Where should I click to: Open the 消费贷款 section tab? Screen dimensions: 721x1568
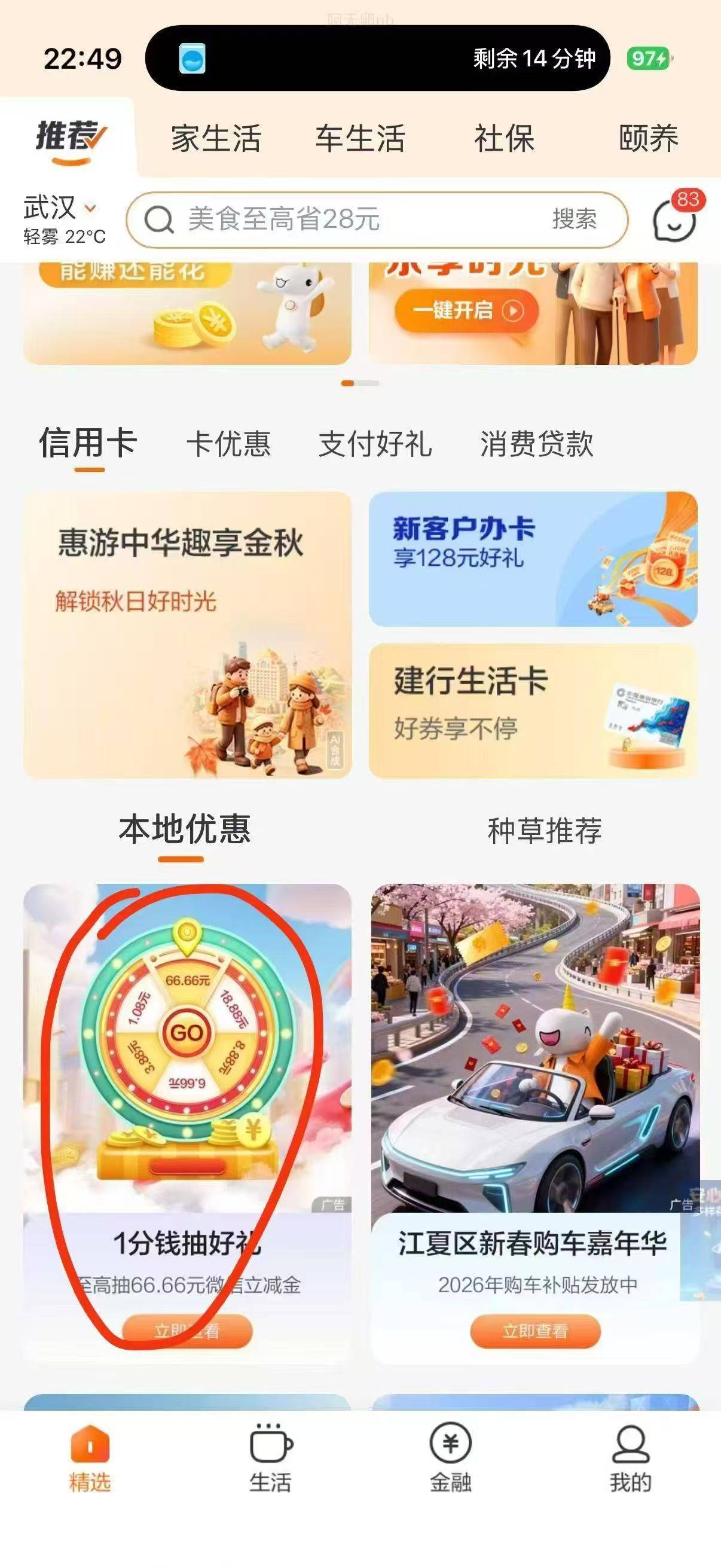click(537, 444)
